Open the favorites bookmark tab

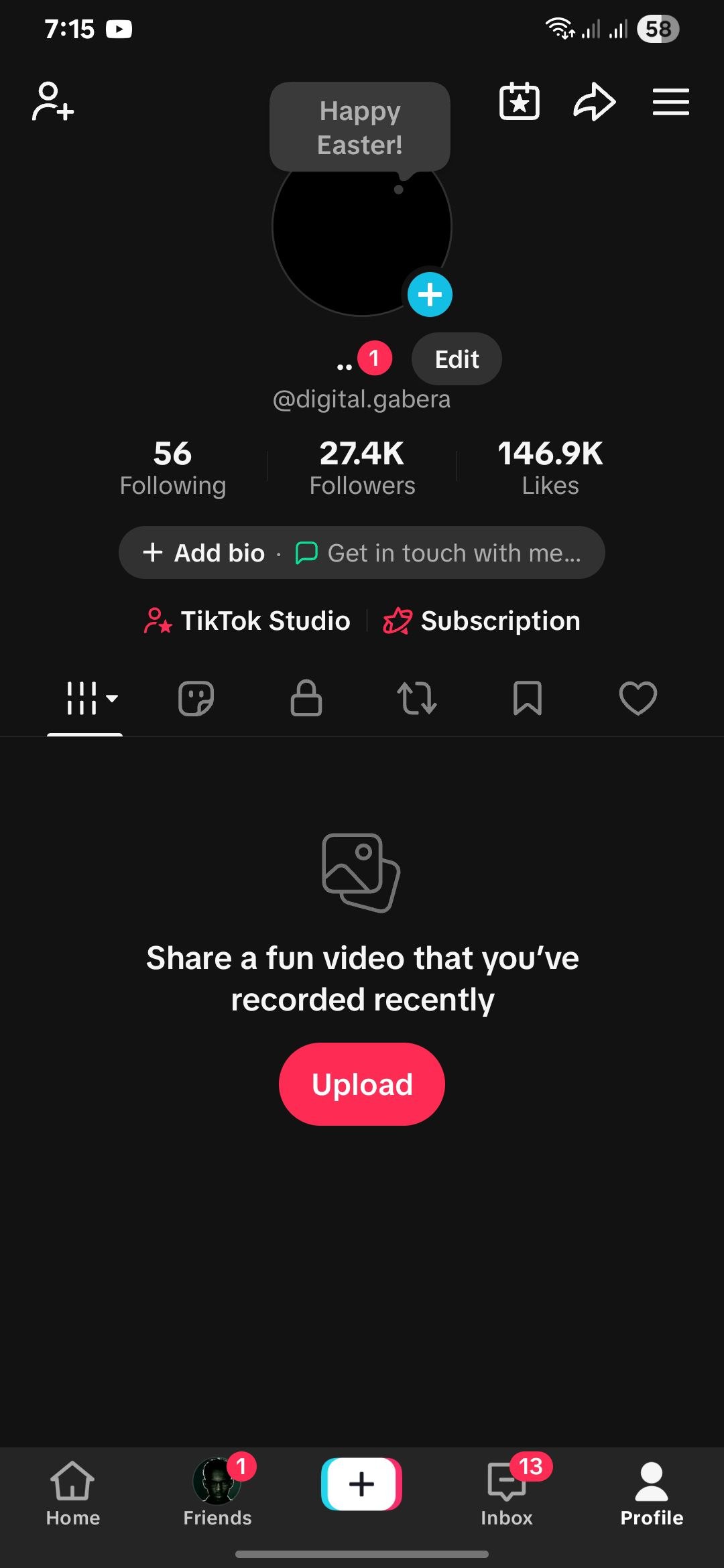[x=527, y=698]
